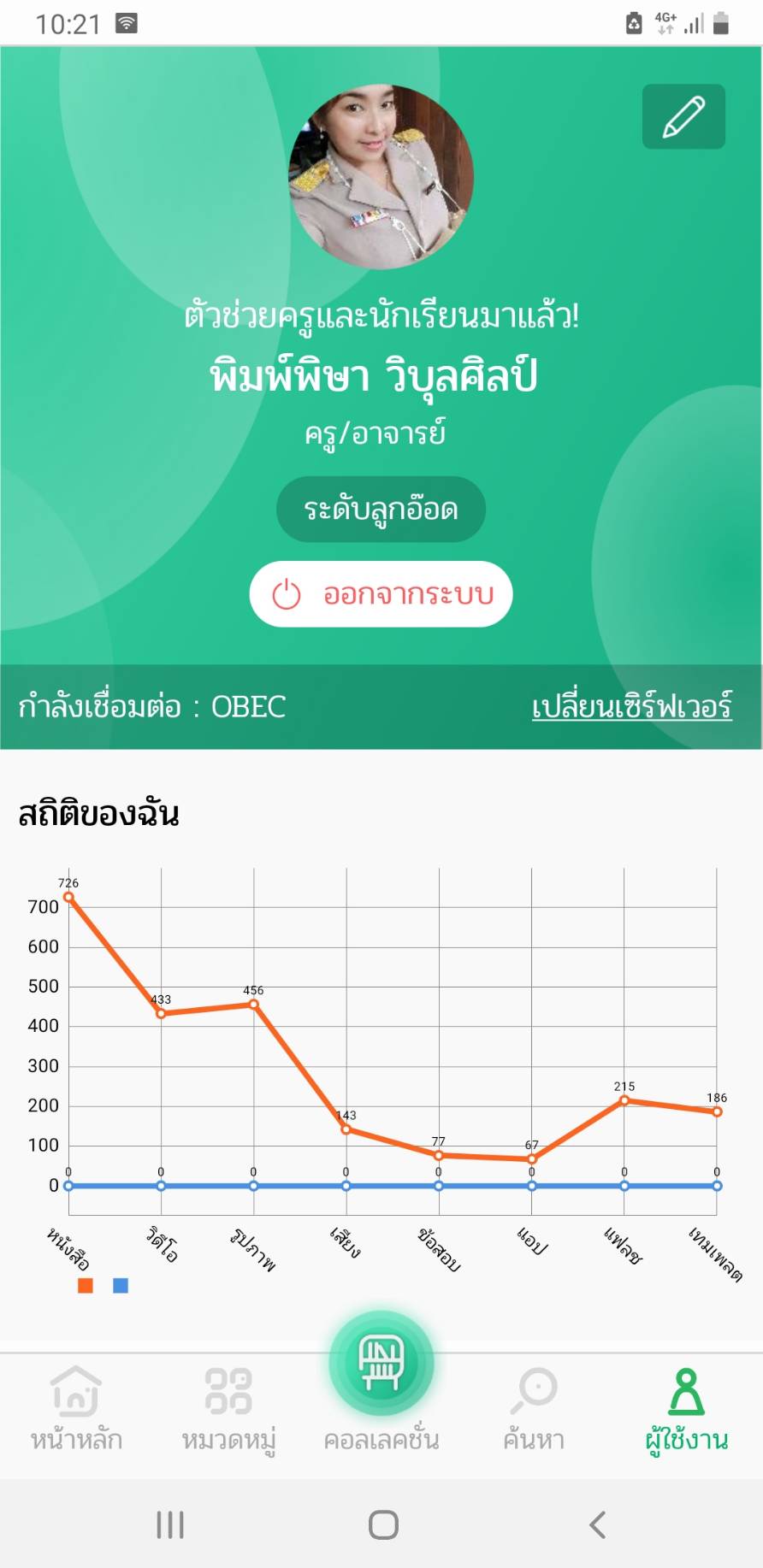Screen dimensions: 763x1568
Task: Open the เปลี่ยนเซิร์ฟเวอร์ change server link
Action: coord(631,707)
